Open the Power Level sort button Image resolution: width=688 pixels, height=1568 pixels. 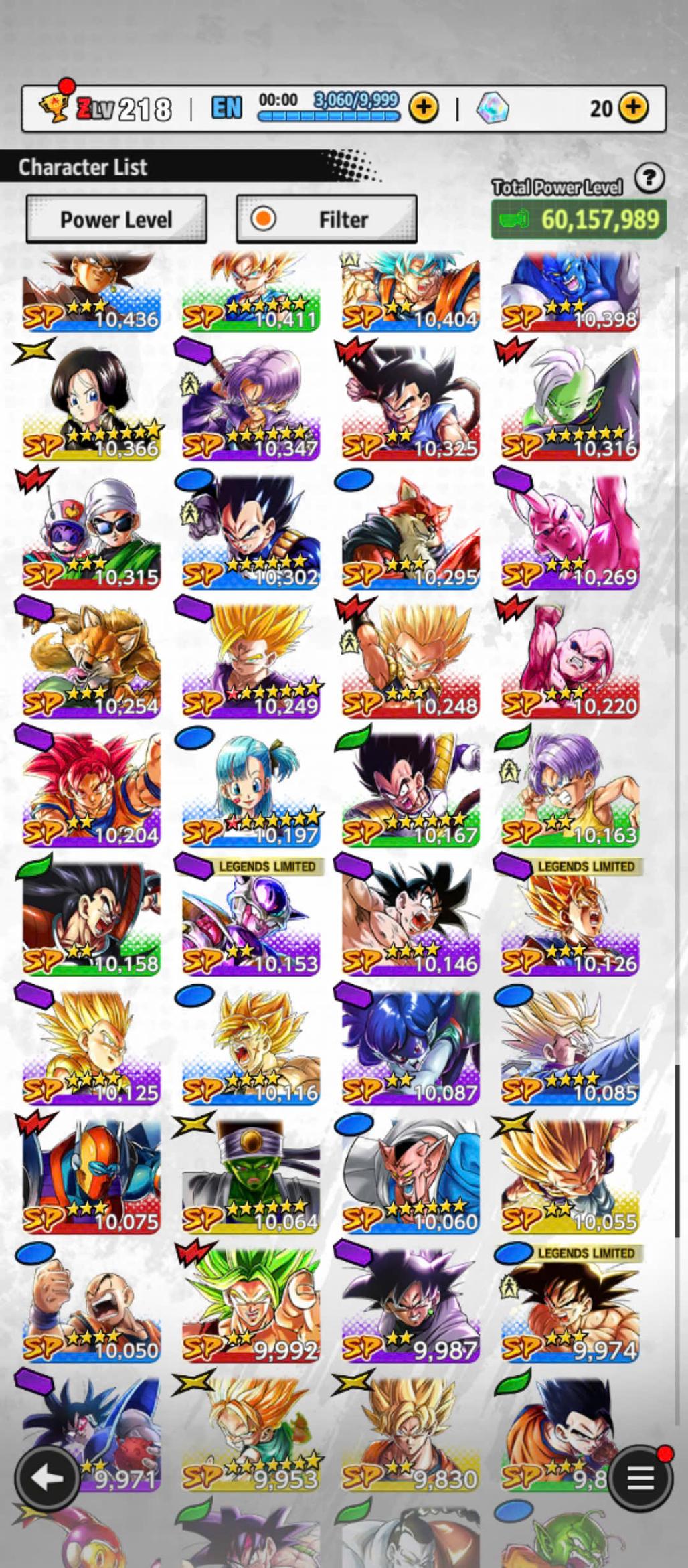click(116, 220)
